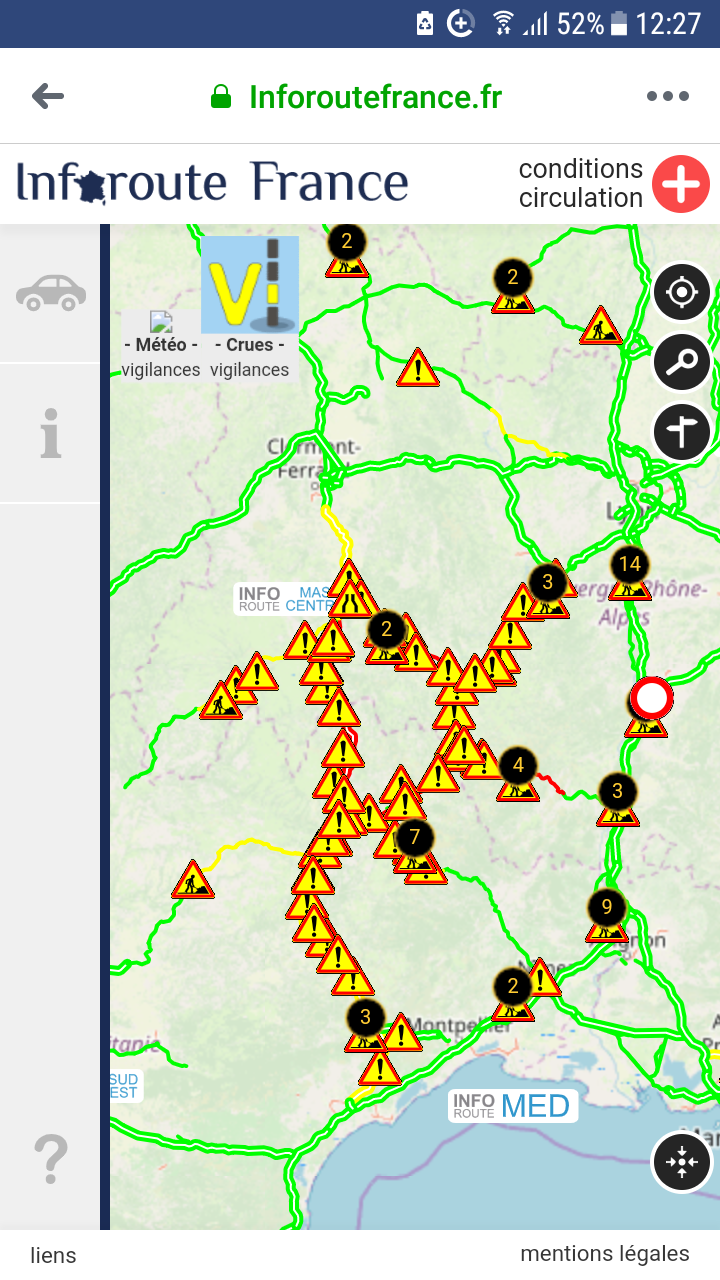Screen dimensions: 720x1280
Task: Open the road closed marker
Action: click(x=652, y=697)
